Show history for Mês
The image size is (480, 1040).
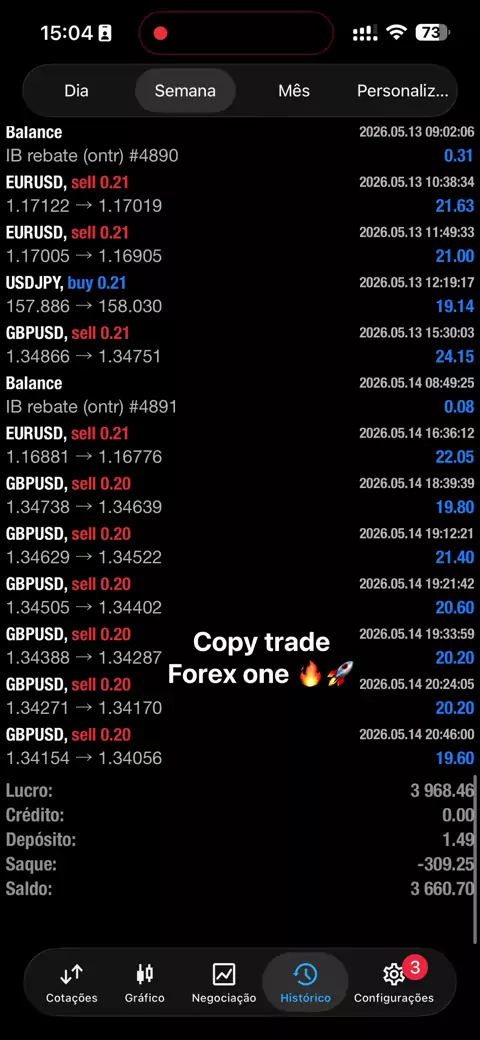click(x=294, y=91)
